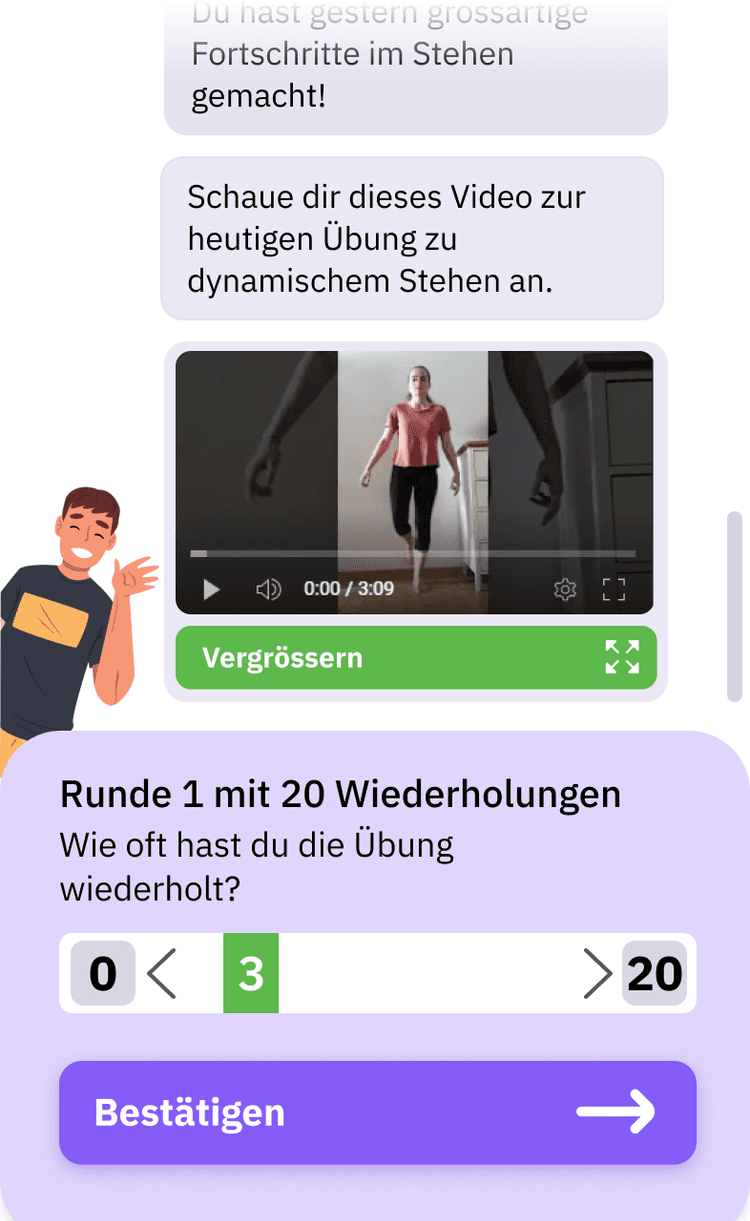The width and height of the screenshot is (750, 1221).
Task: Click the scrollbar on the right edge
Action: click(733, 600)
